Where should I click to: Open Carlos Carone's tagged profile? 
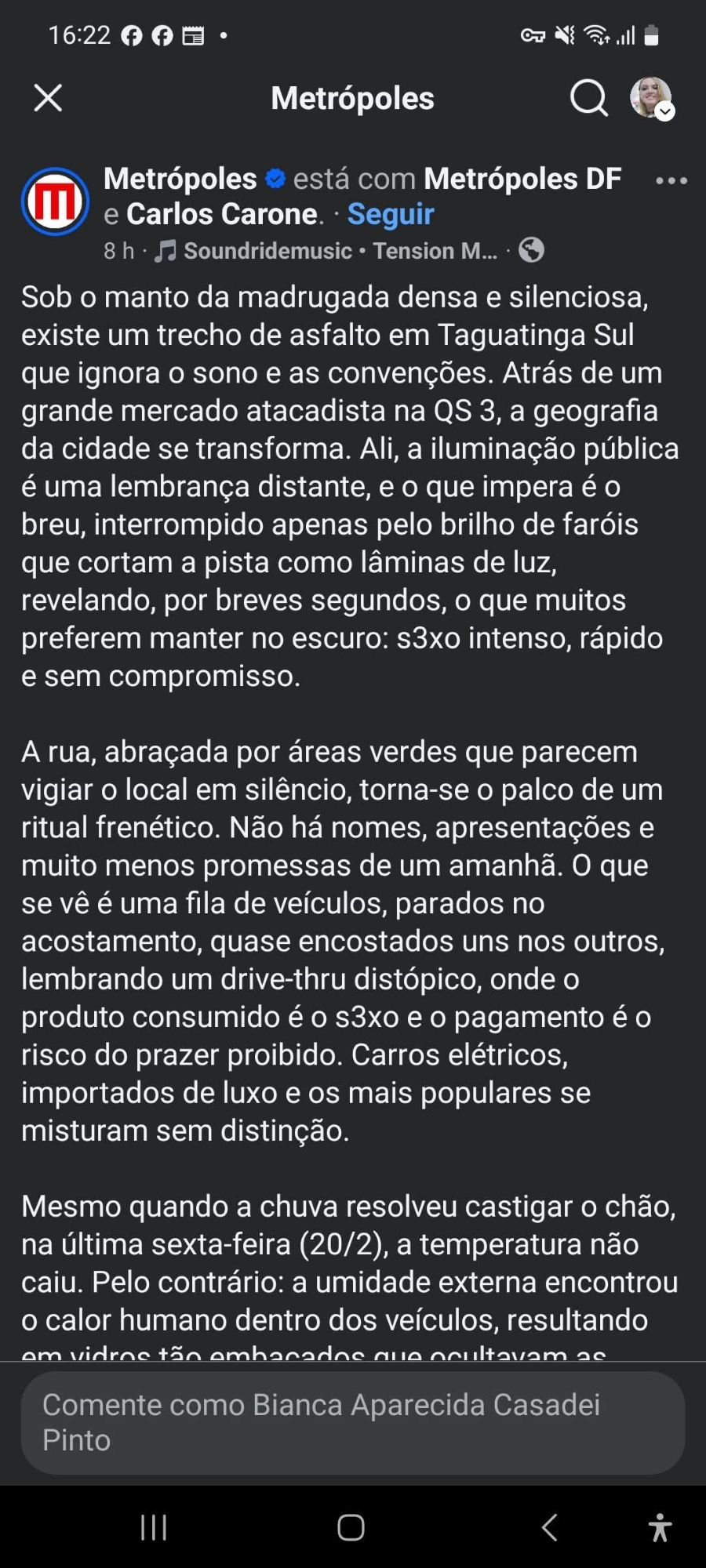[x=222, y=214]
